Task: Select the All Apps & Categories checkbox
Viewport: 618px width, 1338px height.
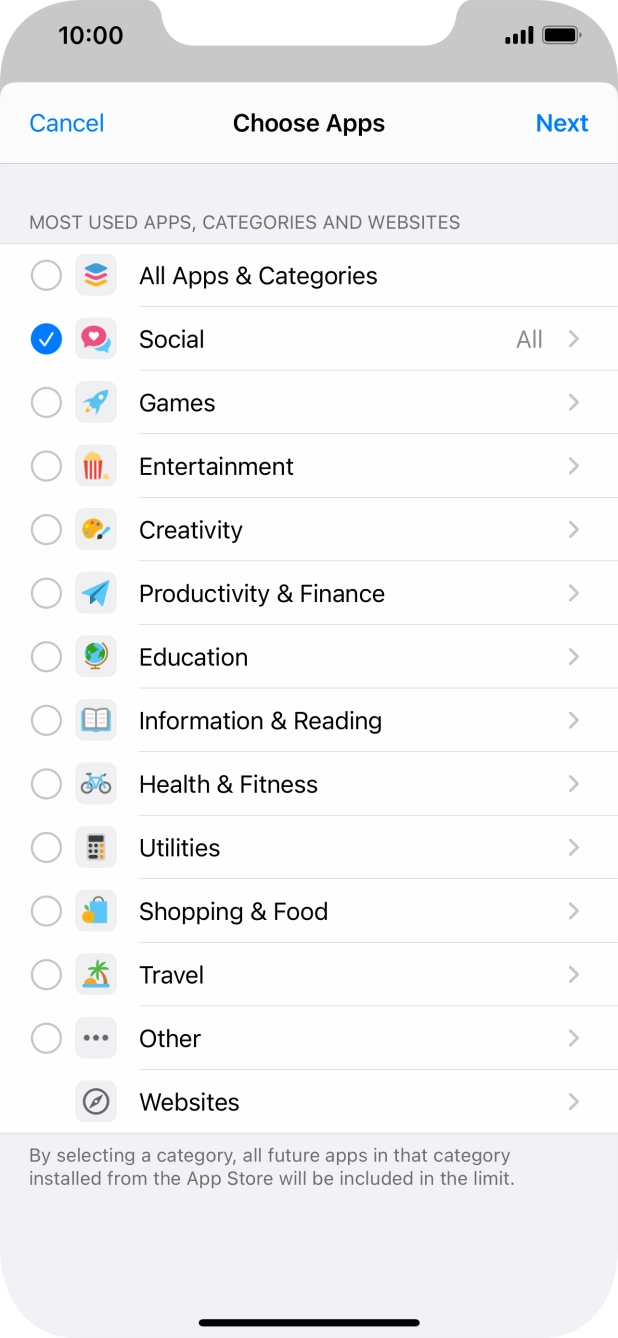Action: [x=46, y=276]
